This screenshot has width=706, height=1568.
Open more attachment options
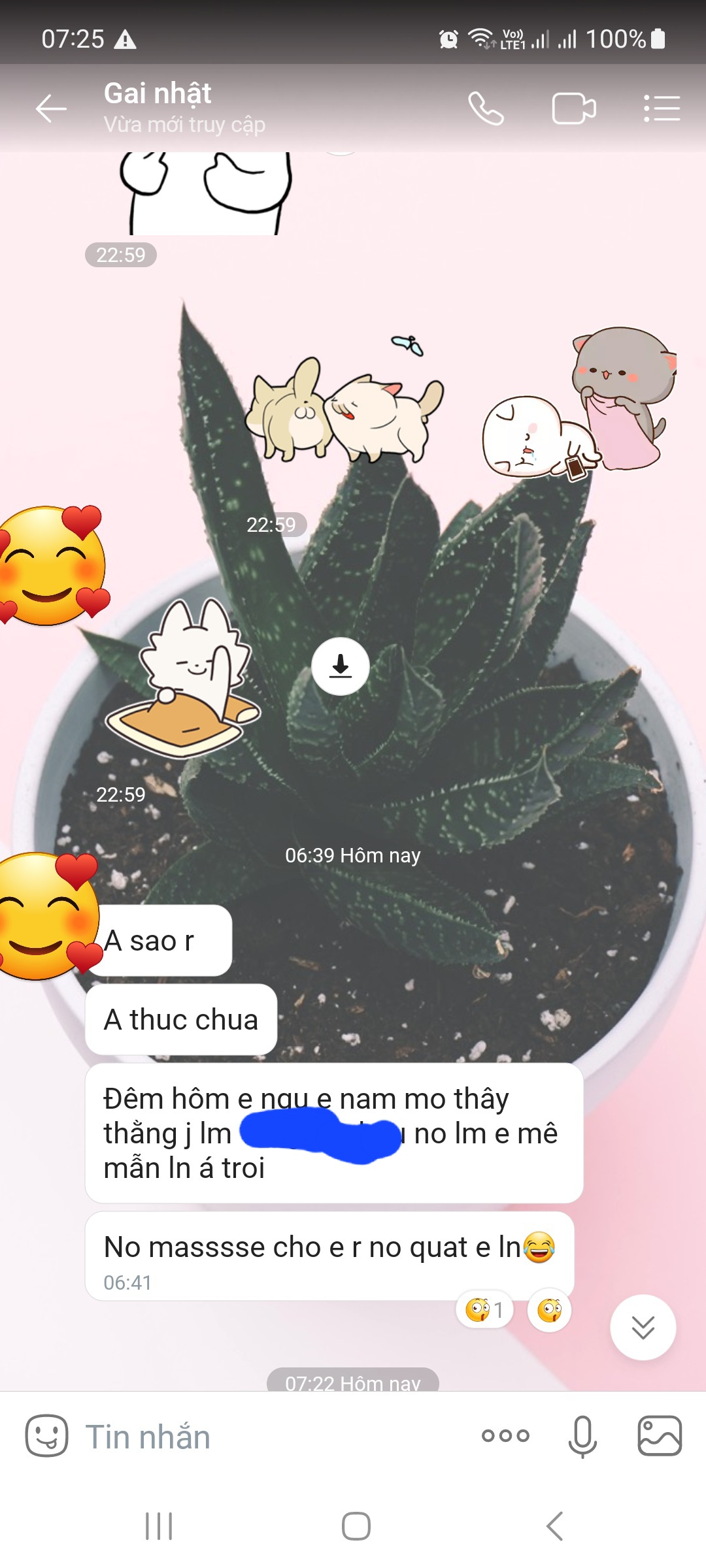(x=505, y=1435)
